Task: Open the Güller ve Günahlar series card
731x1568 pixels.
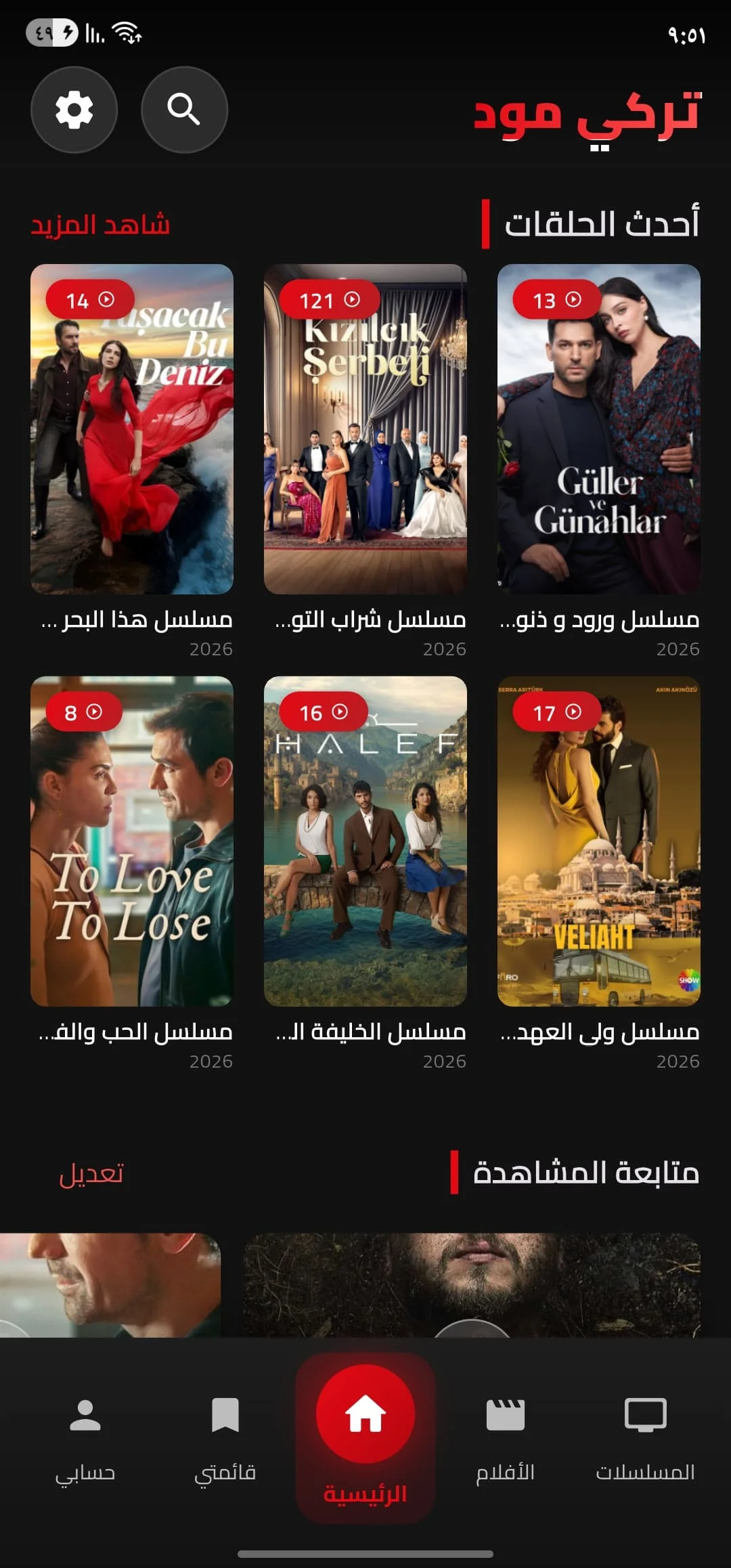Action: click(x=598, y=429)
